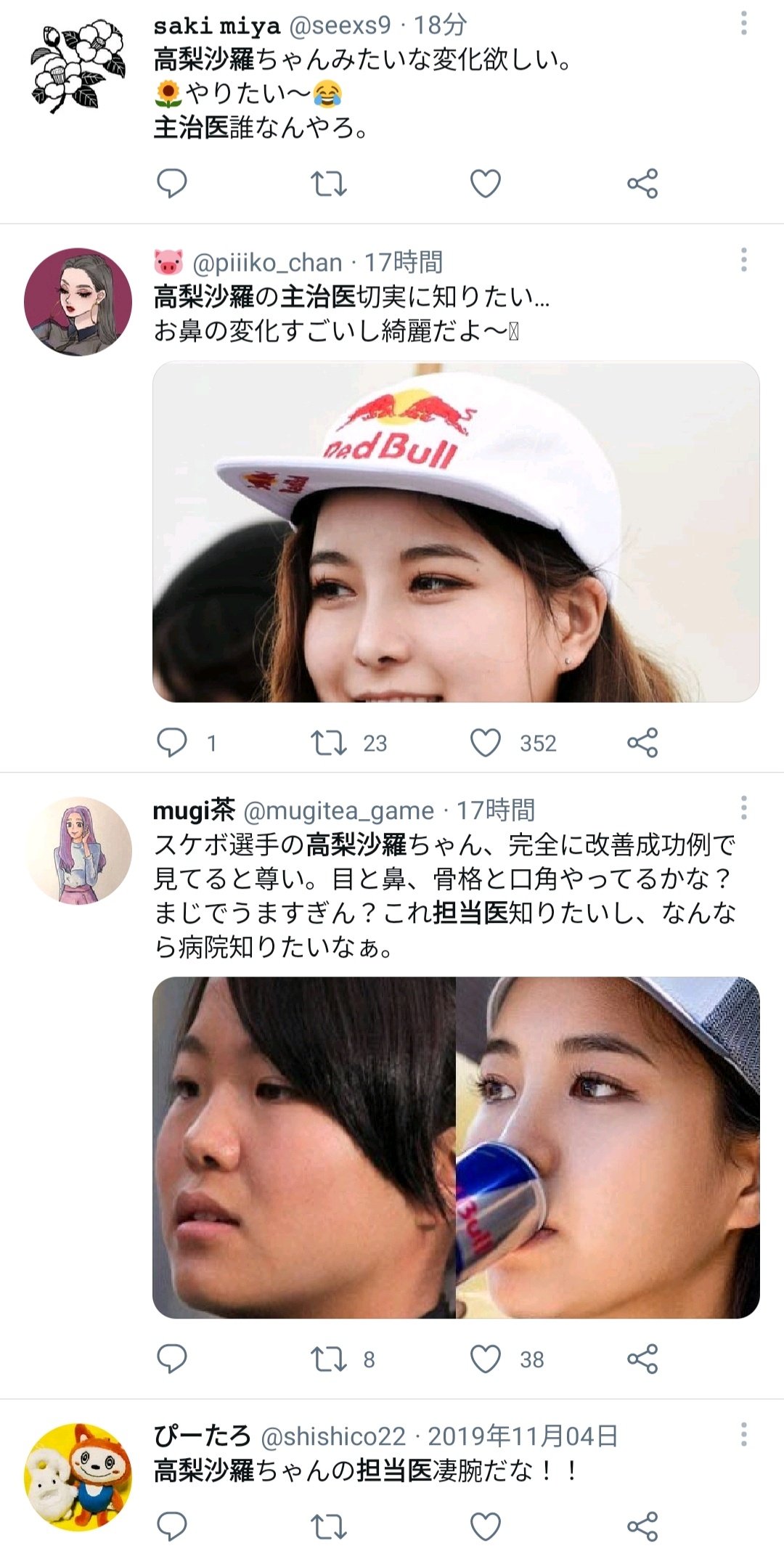
Task: Reply to ぴーたろ's tweet
Action: click(172, 1526)
